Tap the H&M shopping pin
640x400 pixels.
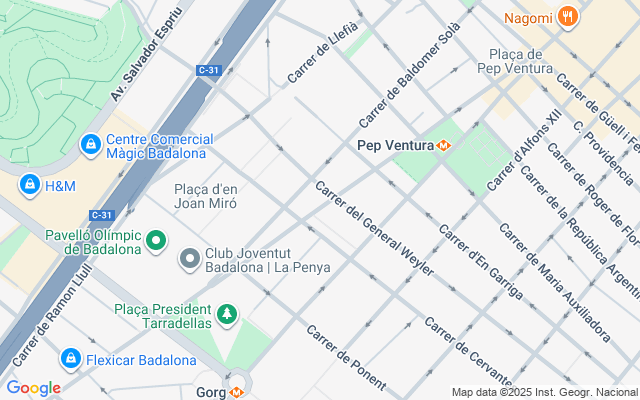pyautogui.click(x=30, y=185)
